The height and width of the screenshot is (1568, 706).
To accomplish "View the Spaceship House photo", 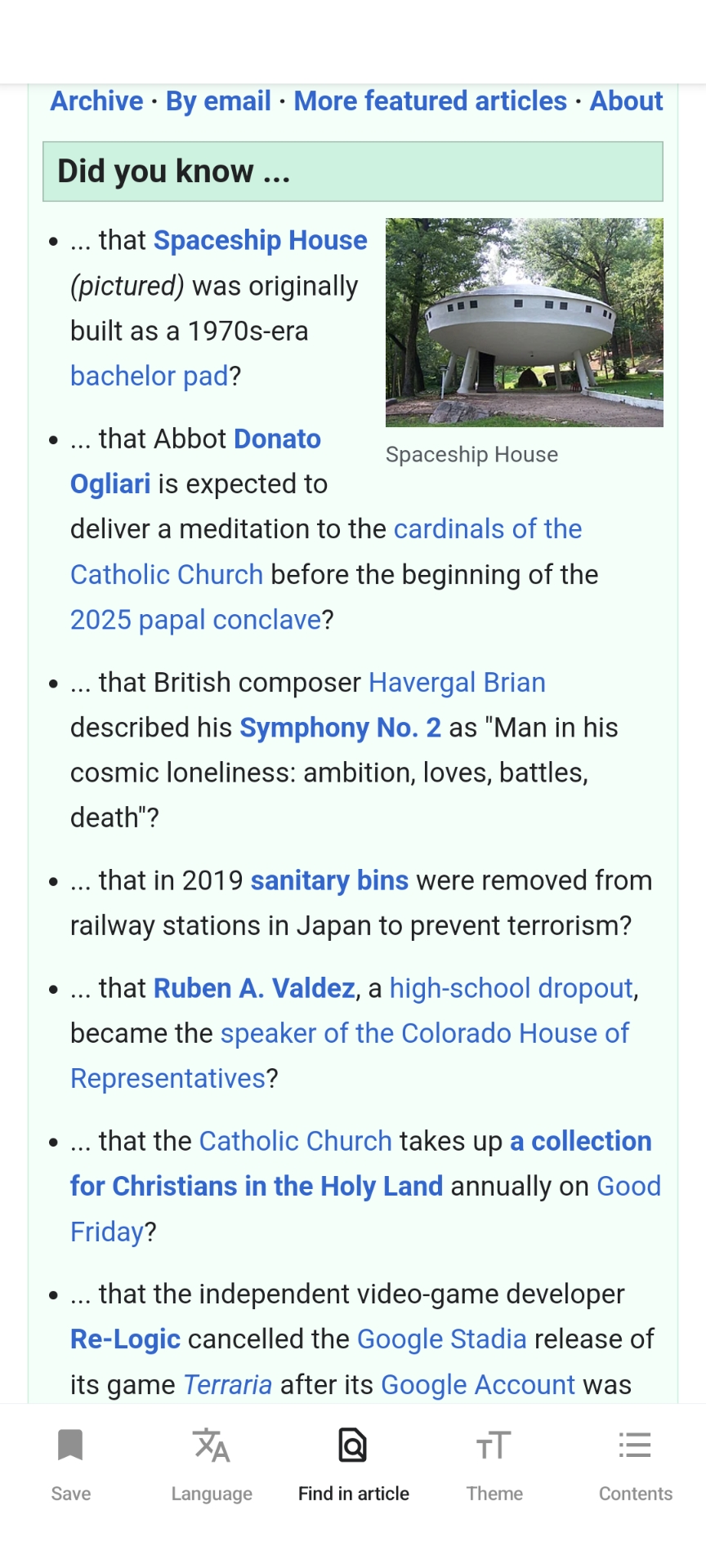I will point(524,322).
